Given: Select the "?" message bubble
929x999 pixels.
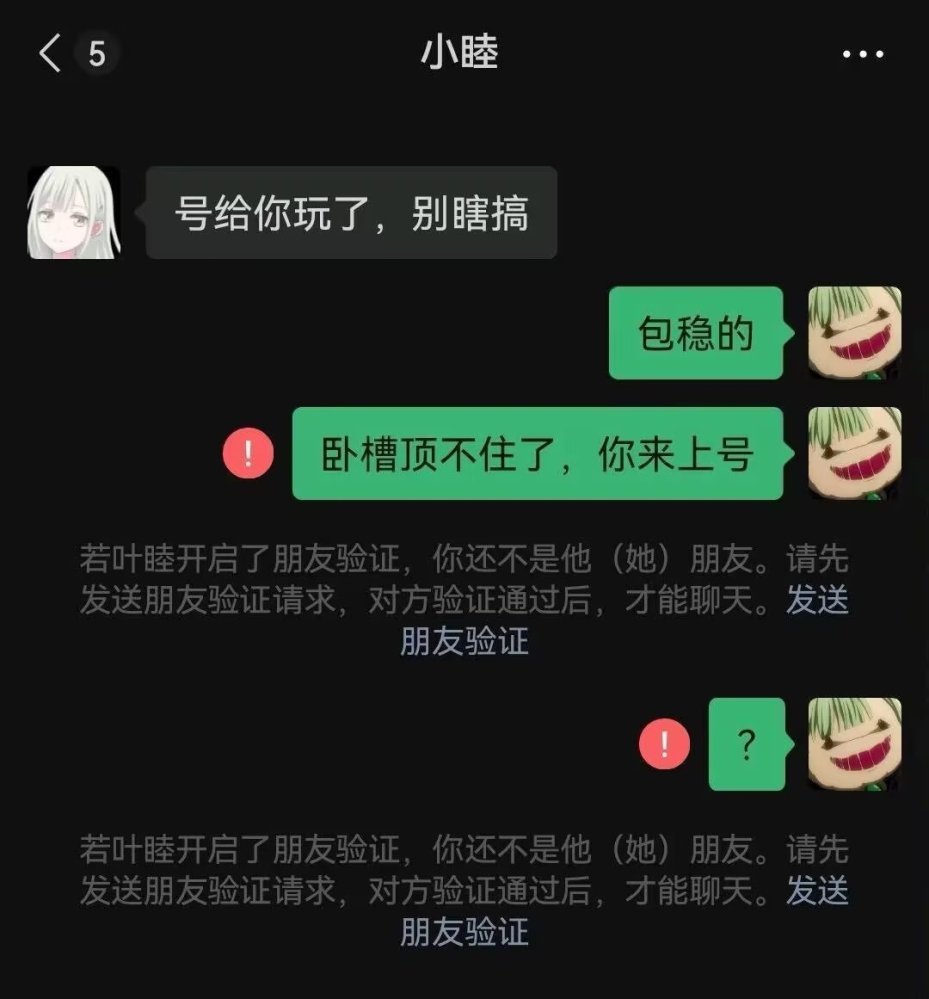Looking at the screenshot, I should 746,746.
